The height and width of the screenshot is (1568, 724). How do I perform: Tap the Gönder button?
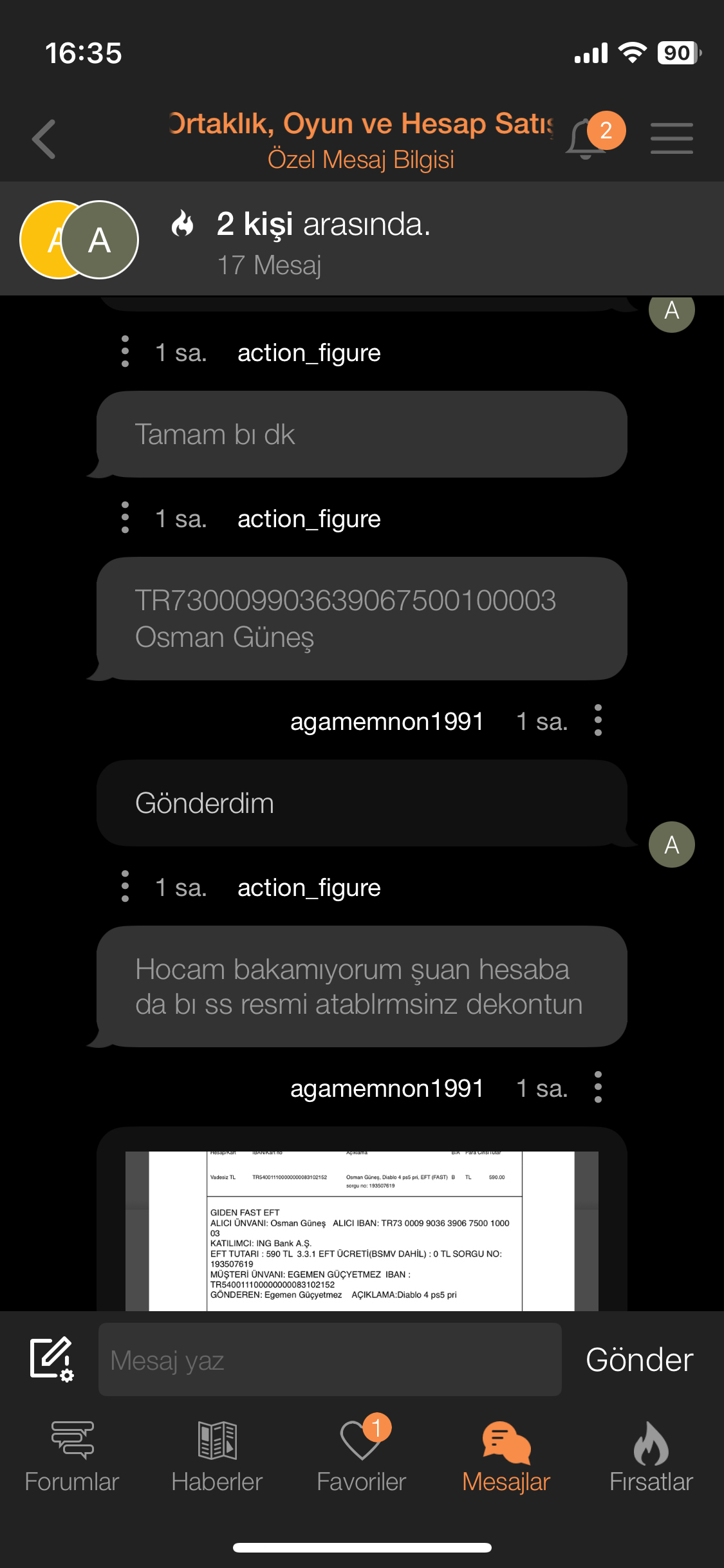click(639, 1359)
